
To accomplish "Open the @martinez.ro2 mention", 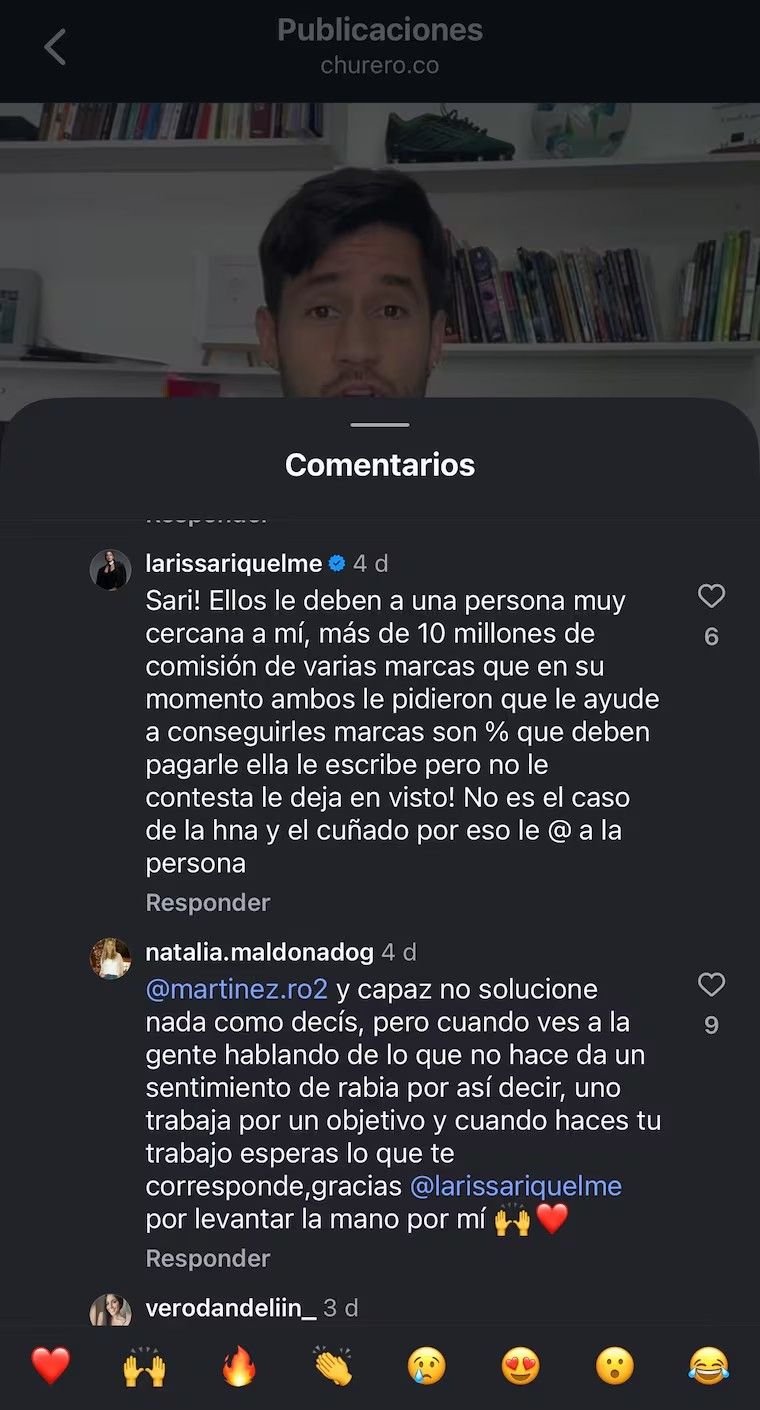I will tap(237, 989).
